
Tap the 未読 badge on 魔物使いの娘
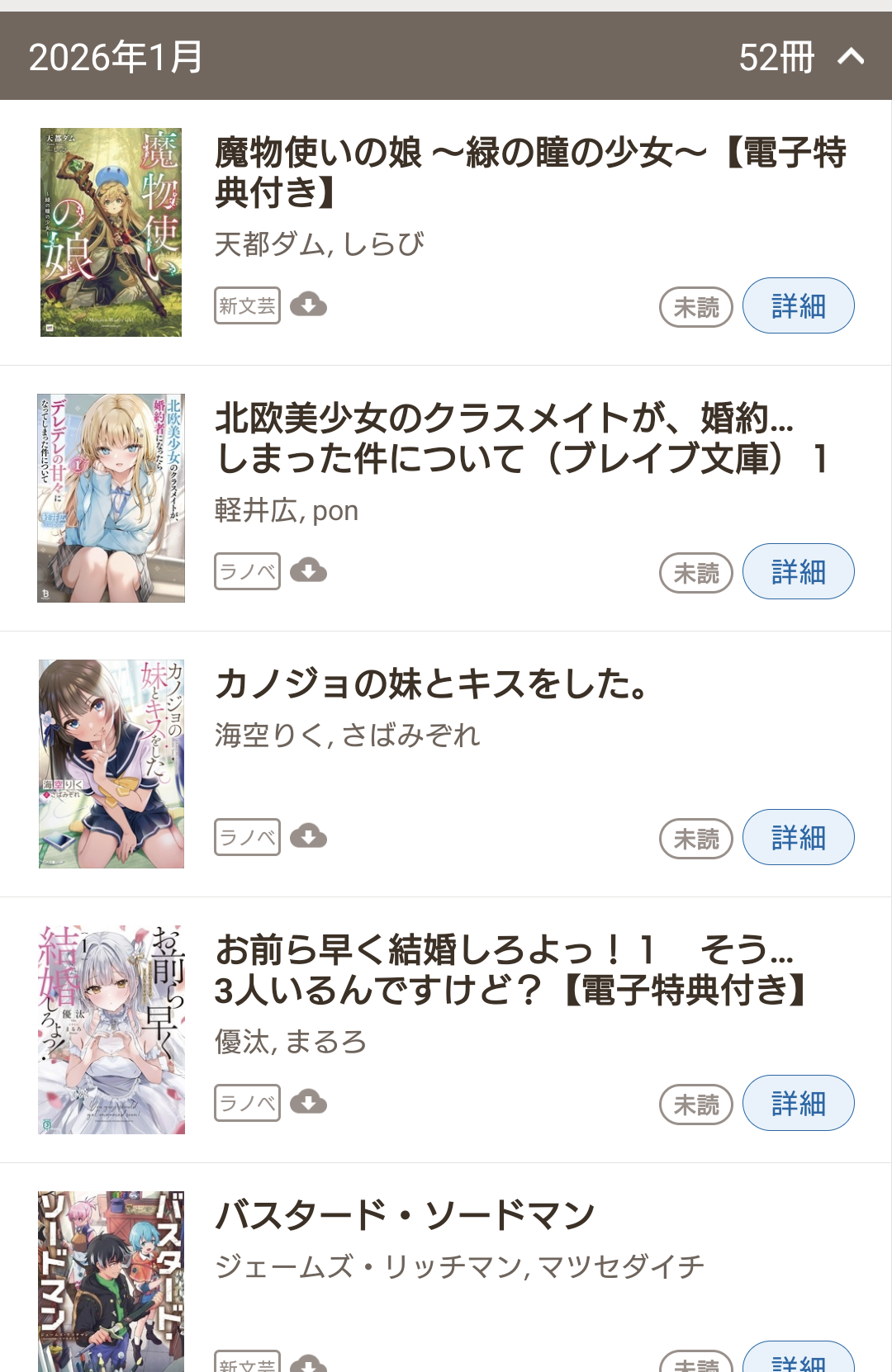pos(696,307)
